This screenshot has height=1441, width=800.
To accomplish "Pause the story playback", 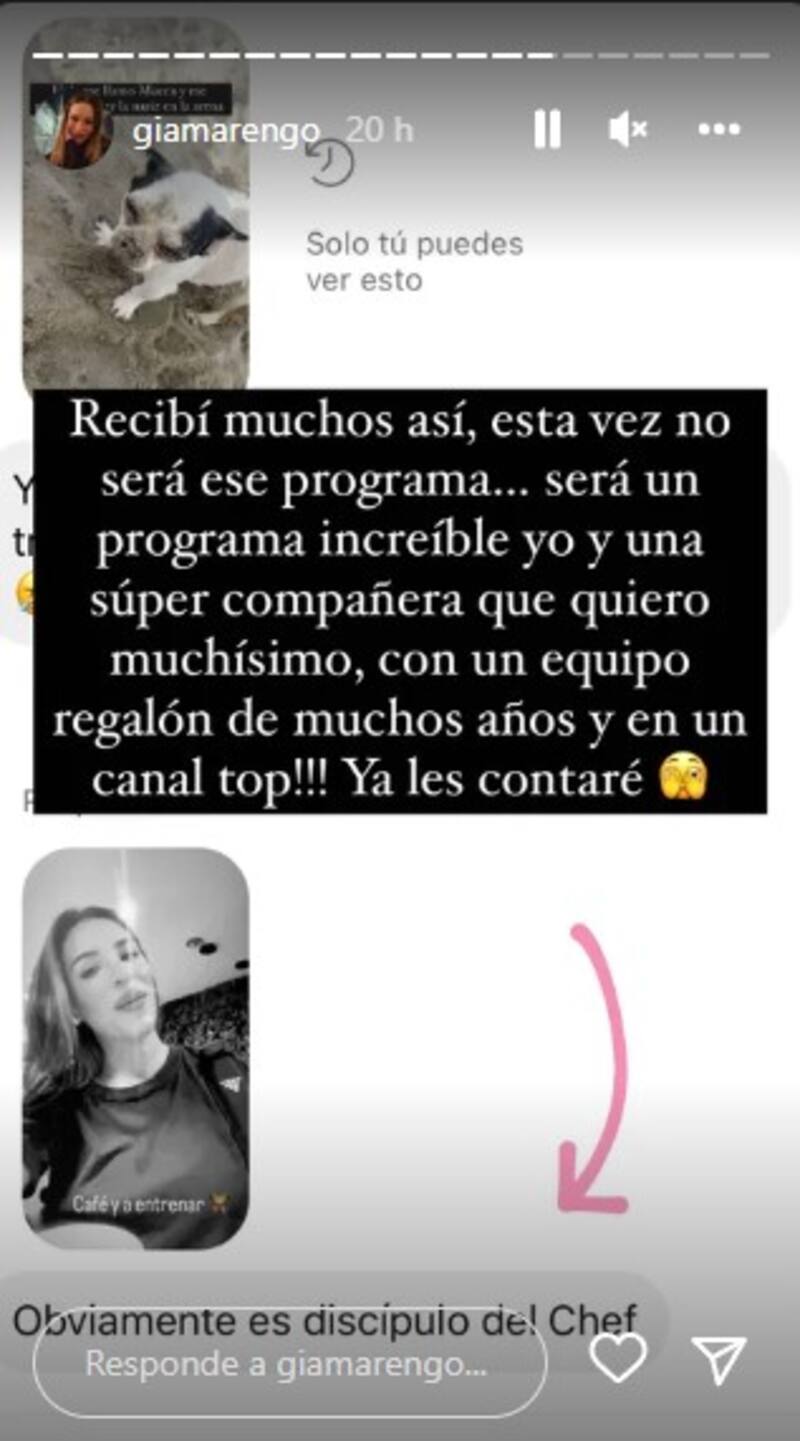I will pos(547,130).
